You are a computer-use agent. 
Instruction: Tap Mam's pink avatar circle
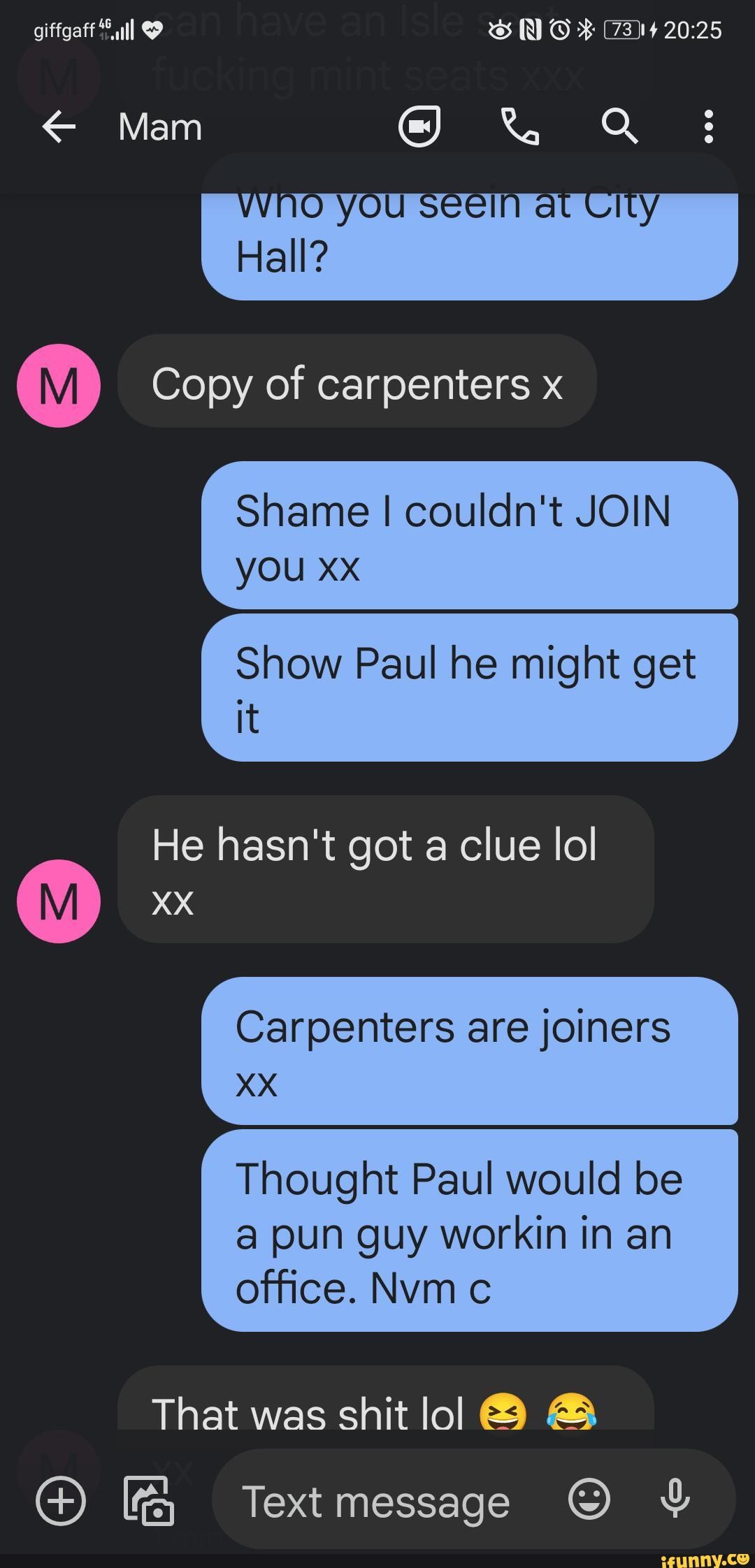tap(58, 385)
